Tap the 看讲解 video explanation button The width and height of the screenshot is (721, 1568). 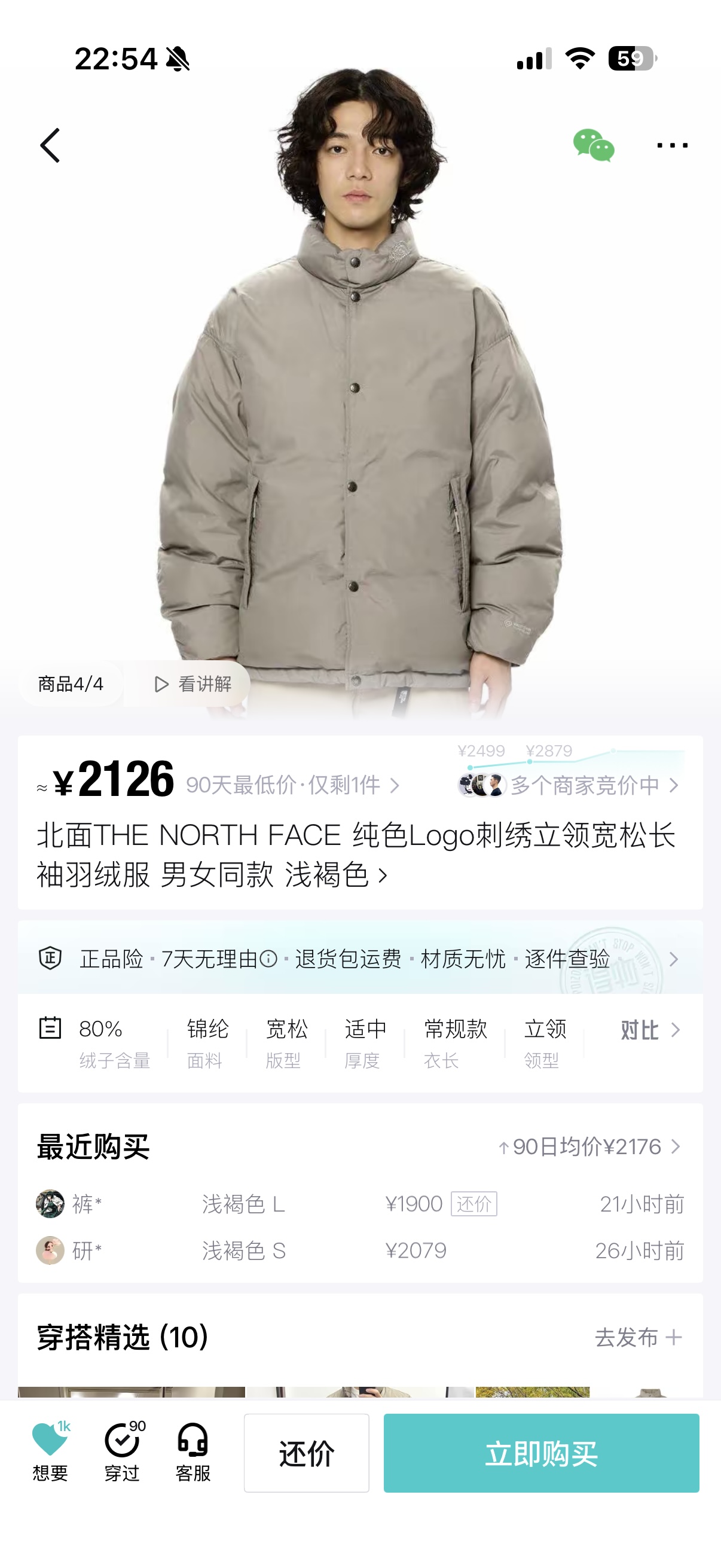193,684
